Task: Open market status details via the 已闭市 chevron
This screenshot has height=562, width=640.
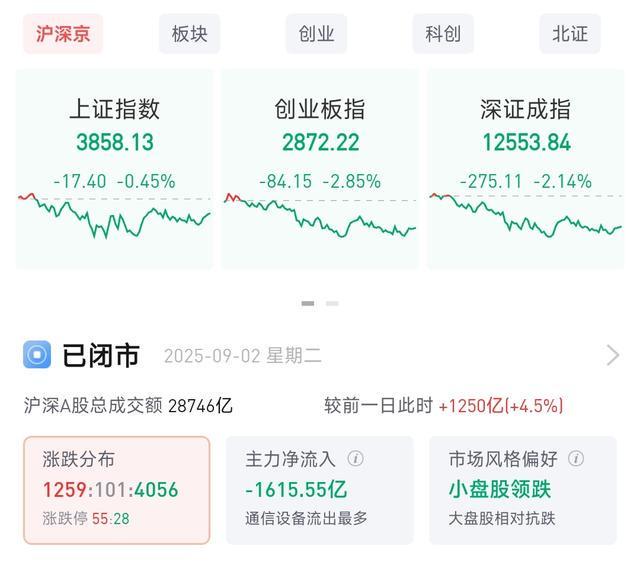Action: click(x=613, y=355)
